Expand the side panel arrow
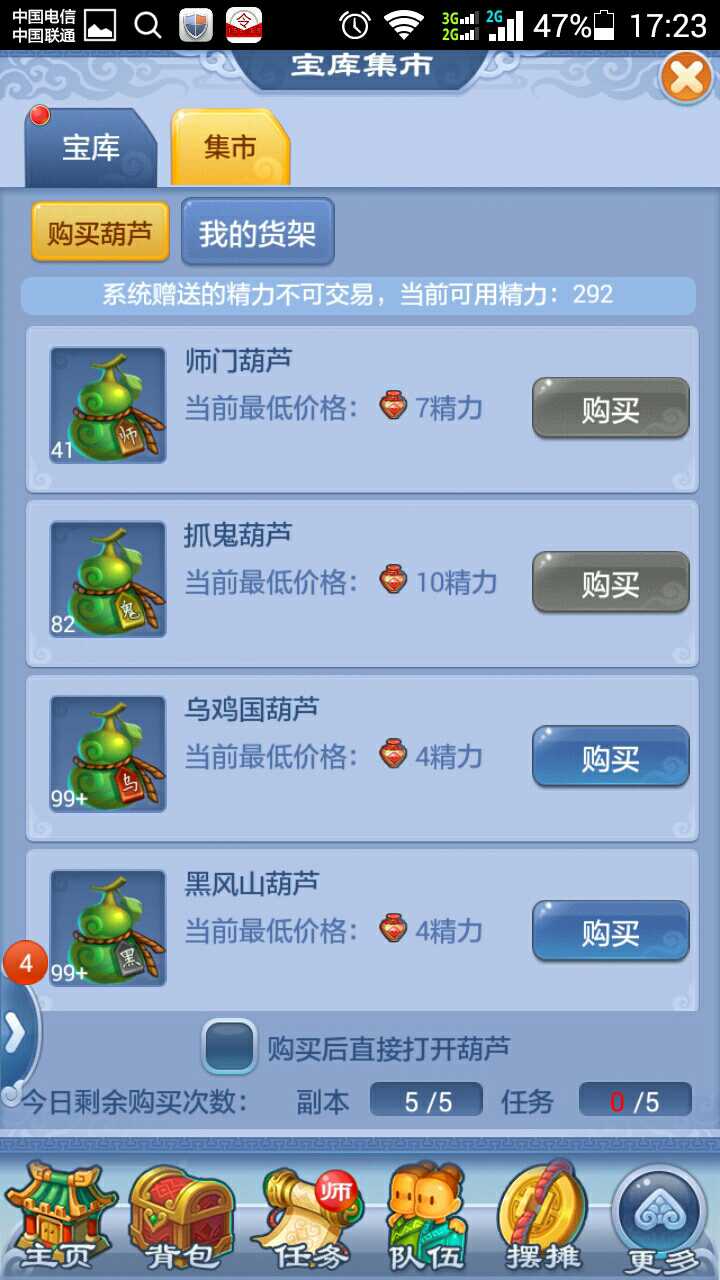720x1280 pixels. tap(16, 1034)
